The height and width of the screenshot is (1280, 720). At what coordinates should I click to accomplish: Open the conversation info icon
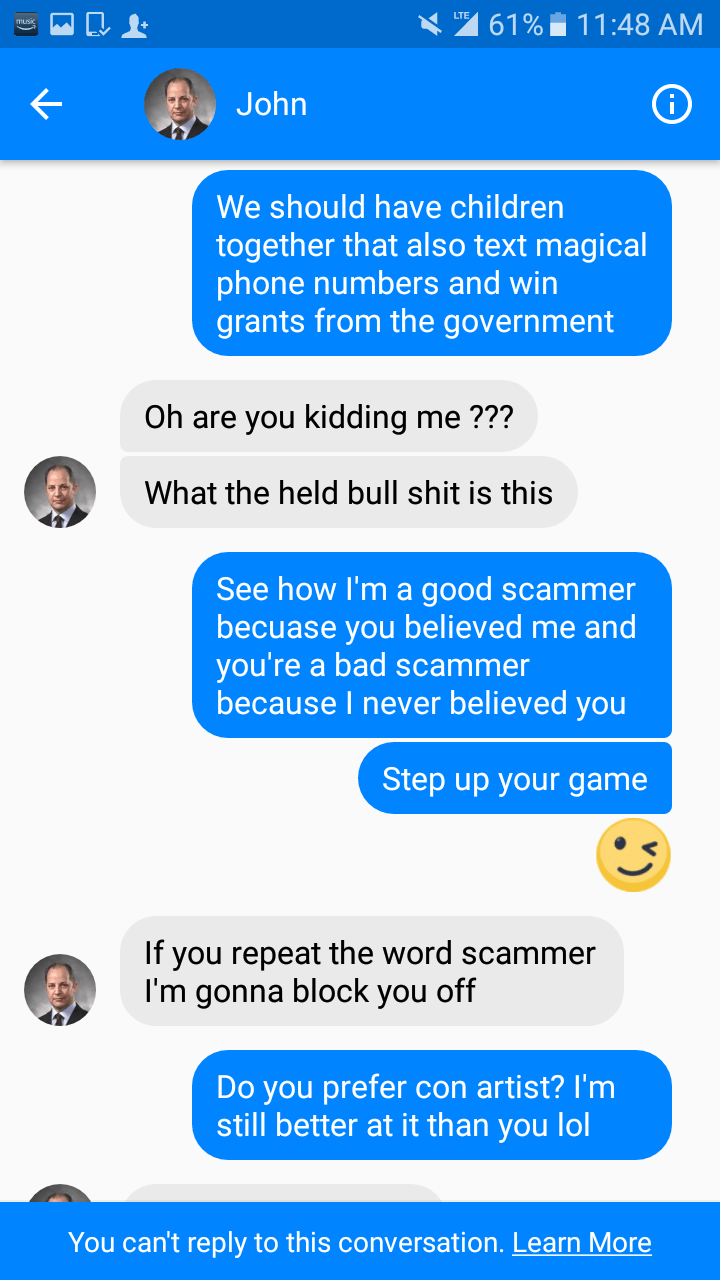671,104
